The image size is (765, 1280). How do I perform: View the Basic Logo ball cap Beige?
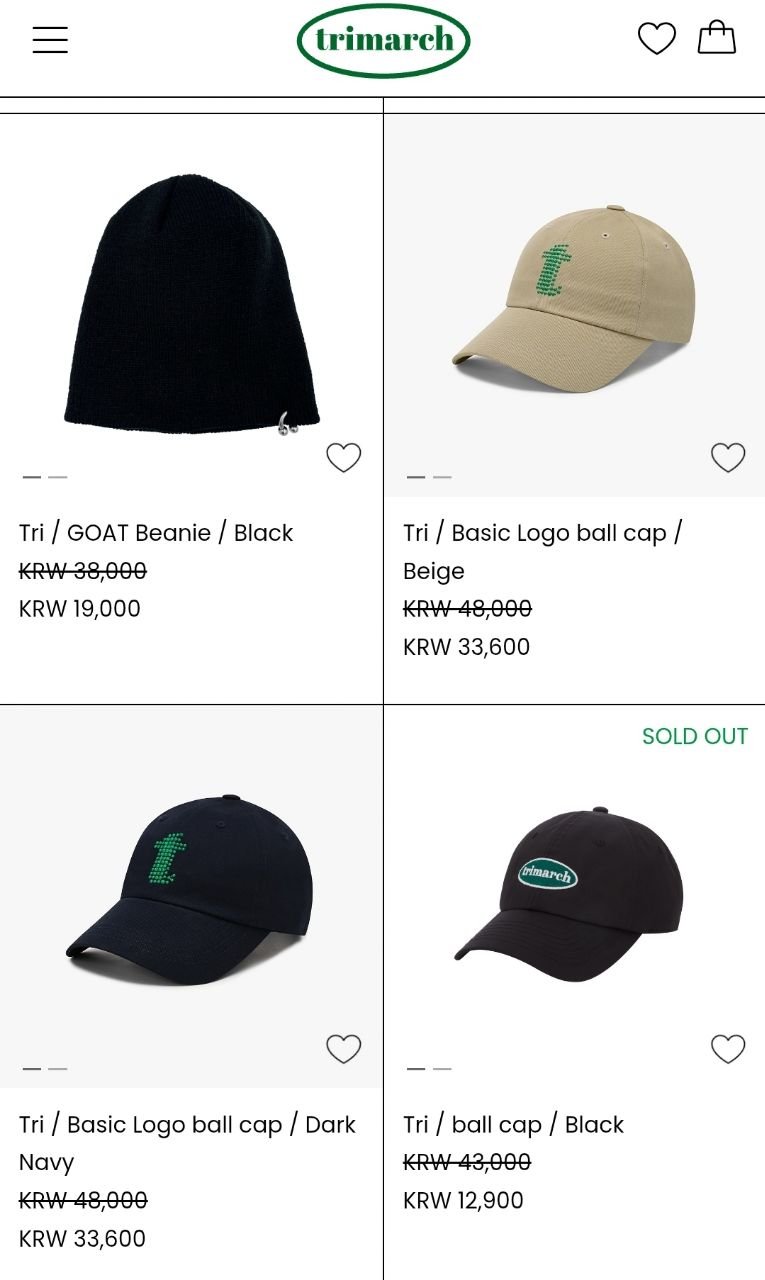pos(574,300)
